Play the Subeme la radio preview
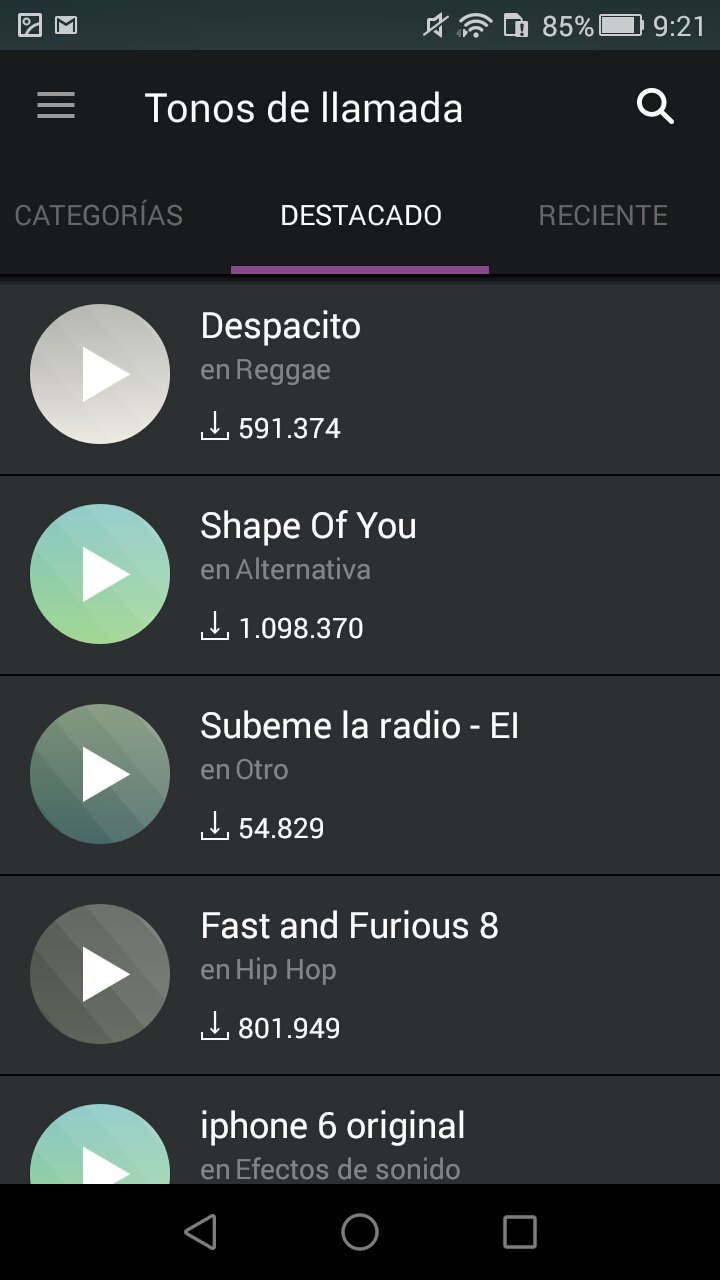The height and width of the screenshot is (1280, 720). (x=100, y=773)
